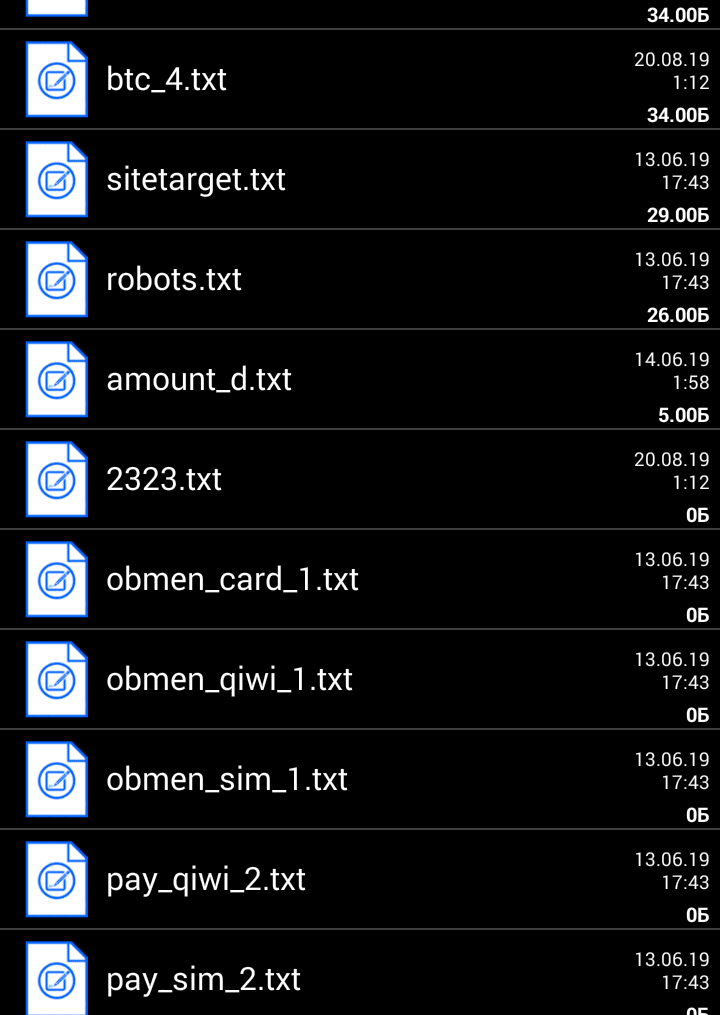720x1015 pixels.
Task: Choose pay_qiwi_2.txt from the list
Action: pyautogui.click(x=206, y=880)
